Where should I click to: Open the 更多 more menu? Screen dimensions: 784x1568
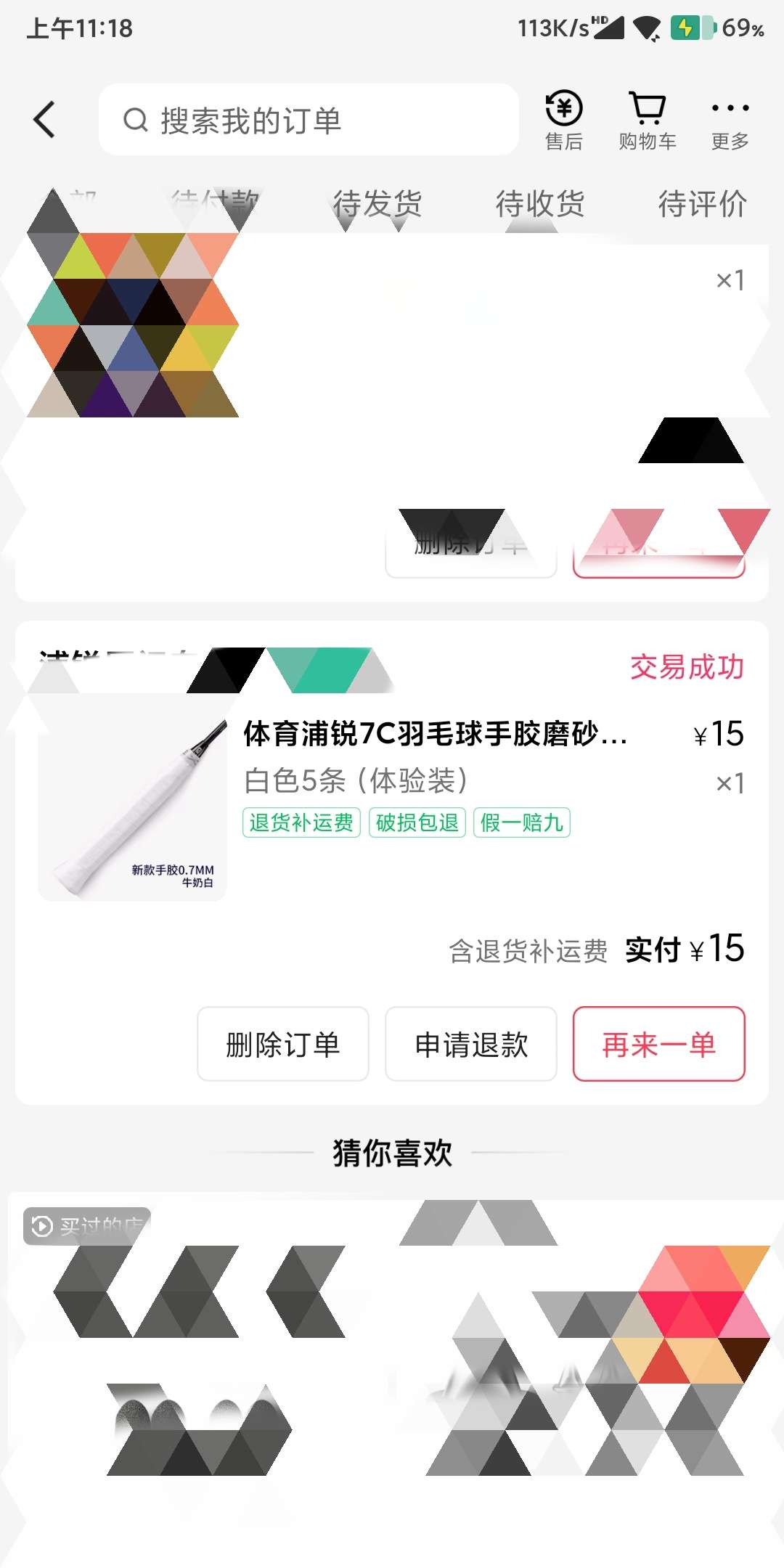click(x=730, y=121)
